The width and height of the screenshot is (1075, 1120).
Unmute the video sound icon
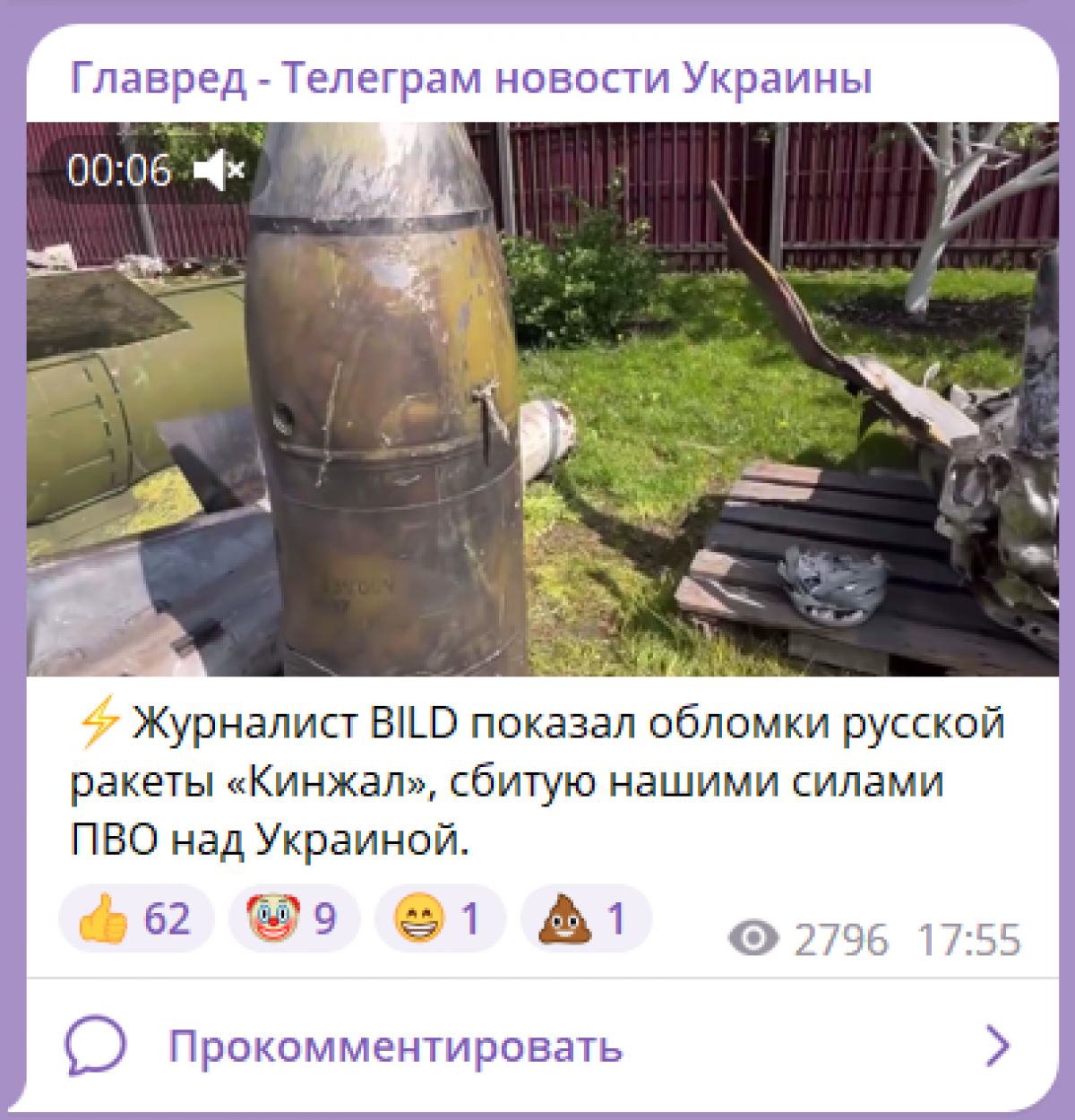(219, 170)
